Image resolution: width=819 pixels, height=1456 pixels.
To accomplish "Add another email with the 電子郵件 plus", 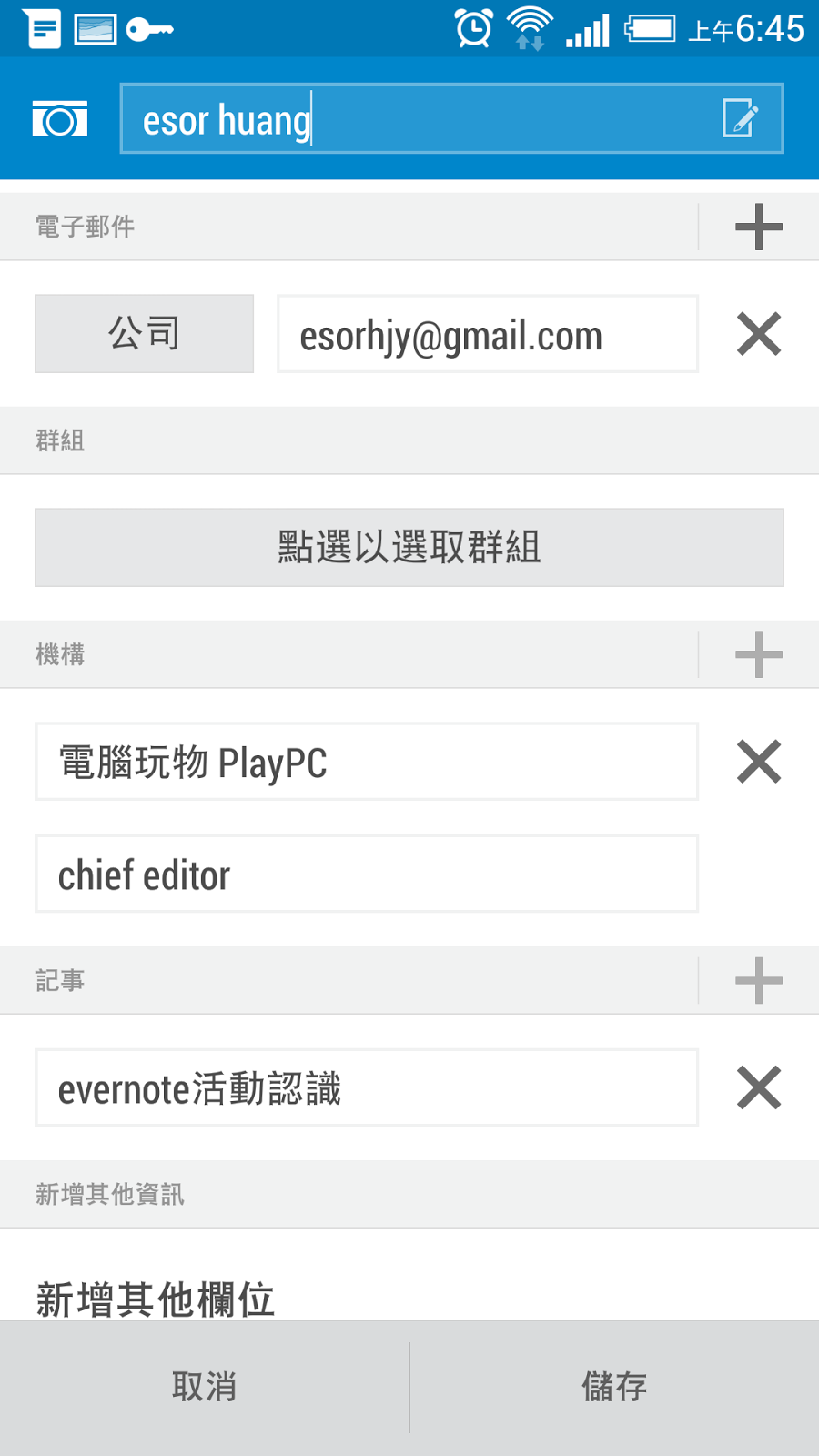I will click(758, 227).
